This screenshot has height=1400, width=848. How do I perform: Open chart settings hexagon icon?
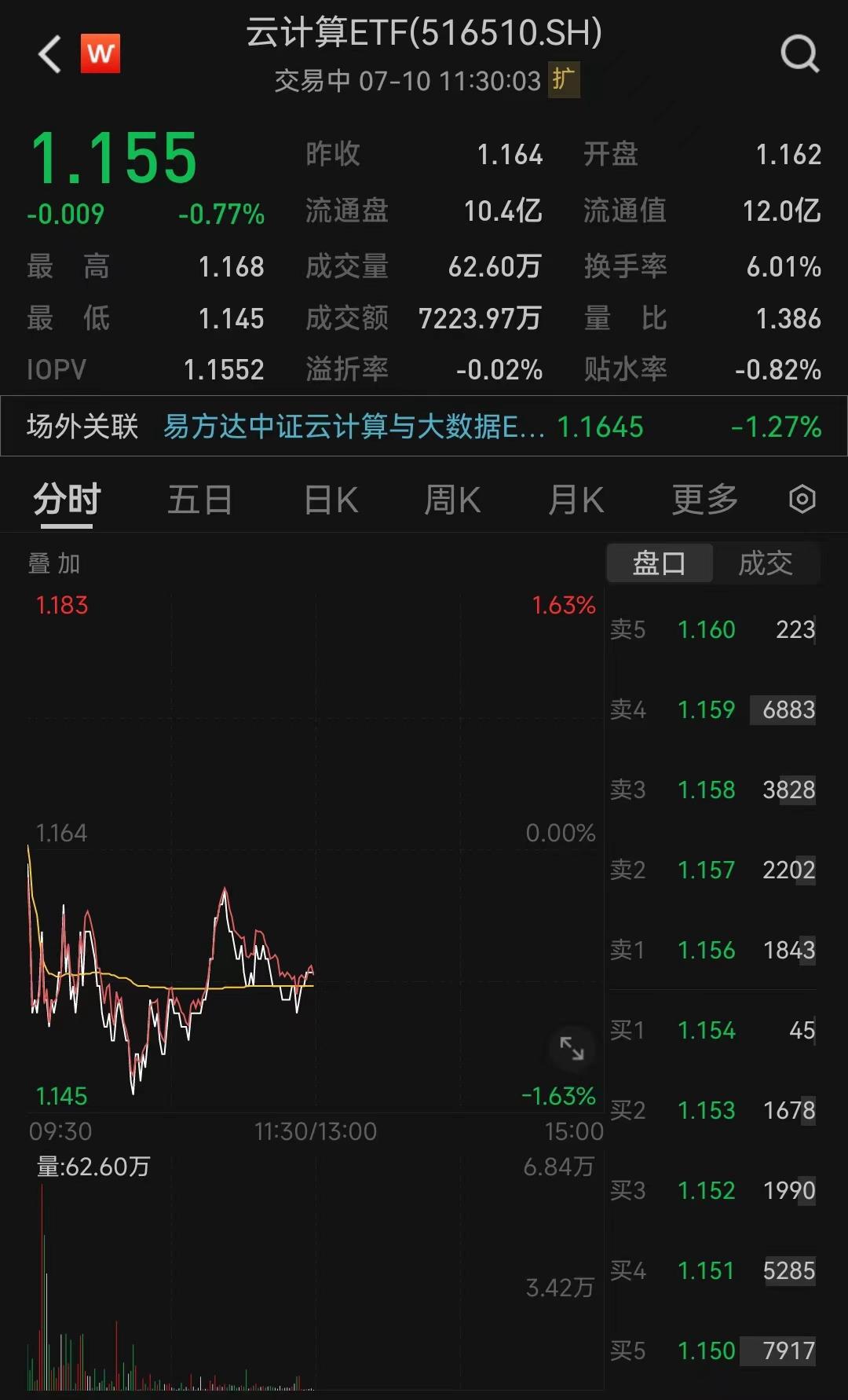(802, 500)
